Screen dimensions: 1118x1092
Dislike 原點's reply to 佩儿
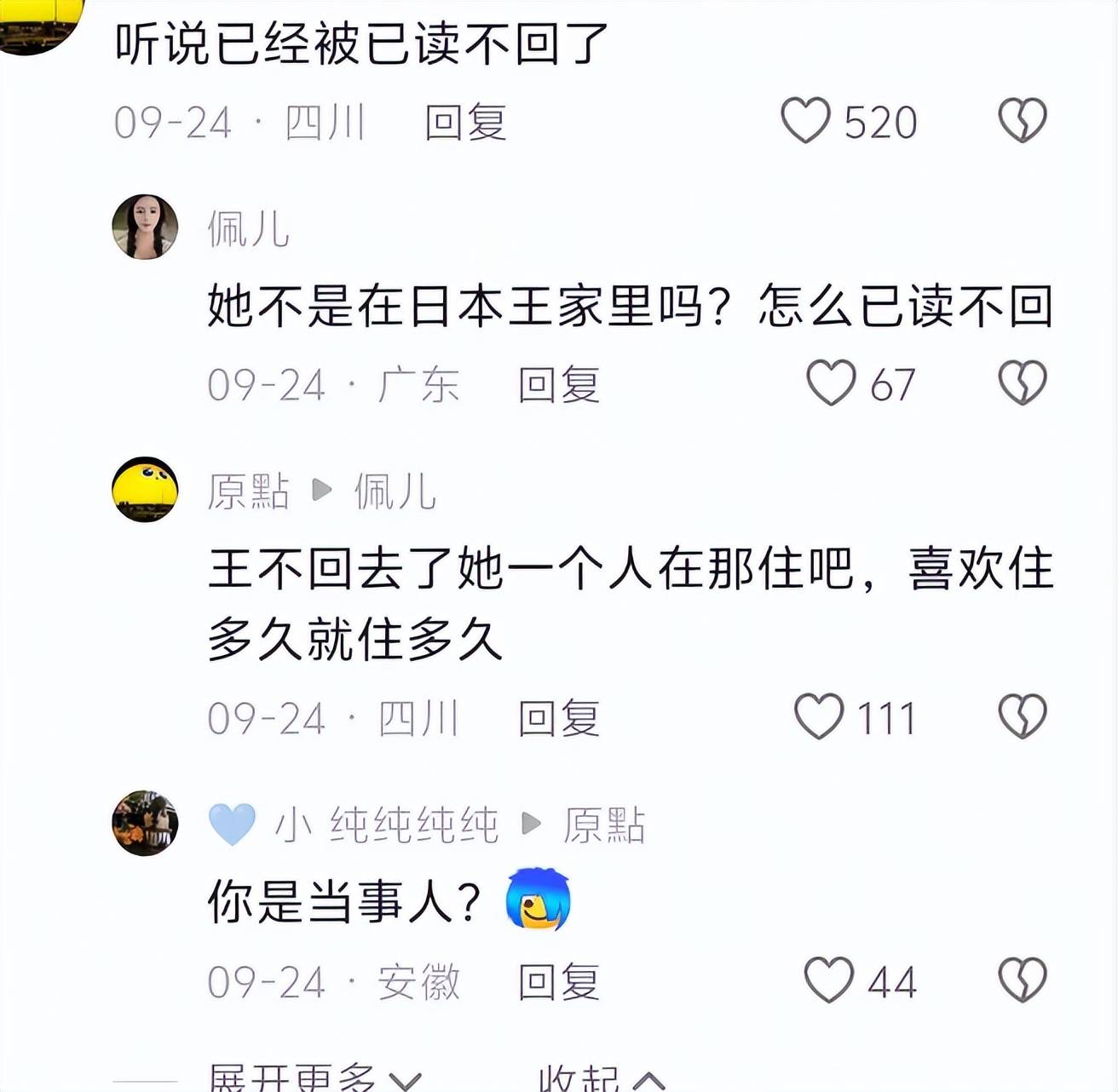pos(1022,716)
